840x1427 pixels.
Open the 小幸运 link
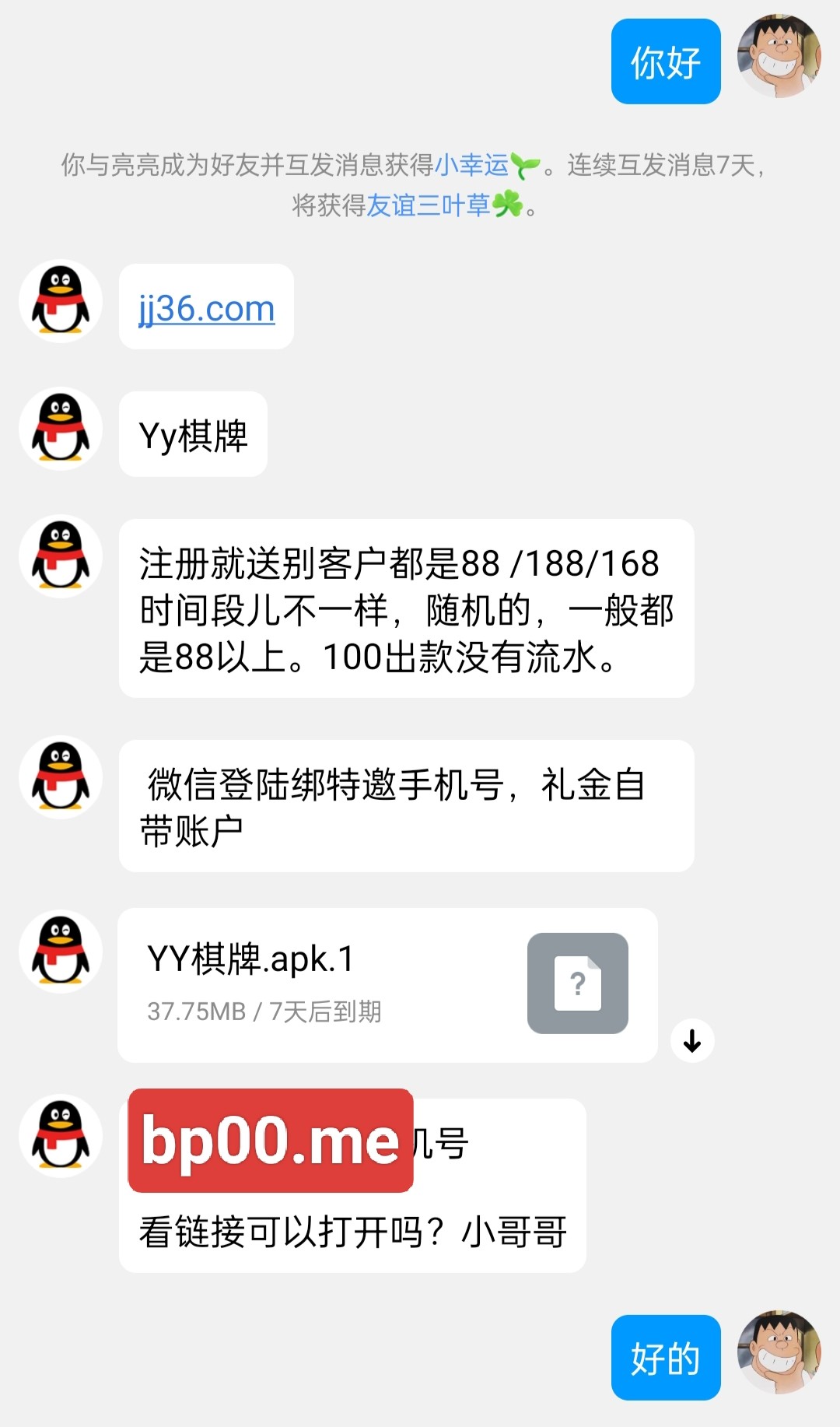coord(471,165)
